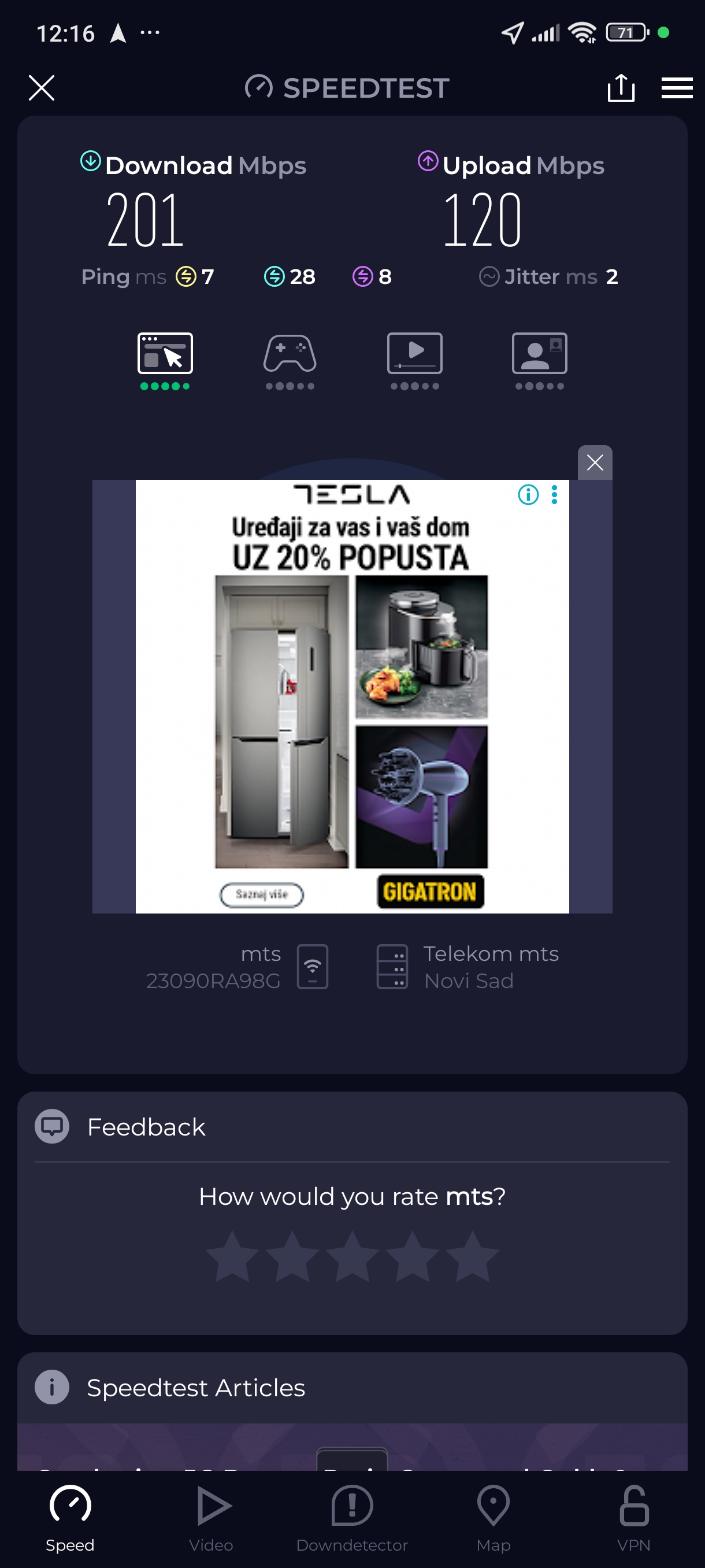Screen dimensions: 705x1568
Task: Close the speed test results
Action: pyautogui.click(x=42, y=88)
